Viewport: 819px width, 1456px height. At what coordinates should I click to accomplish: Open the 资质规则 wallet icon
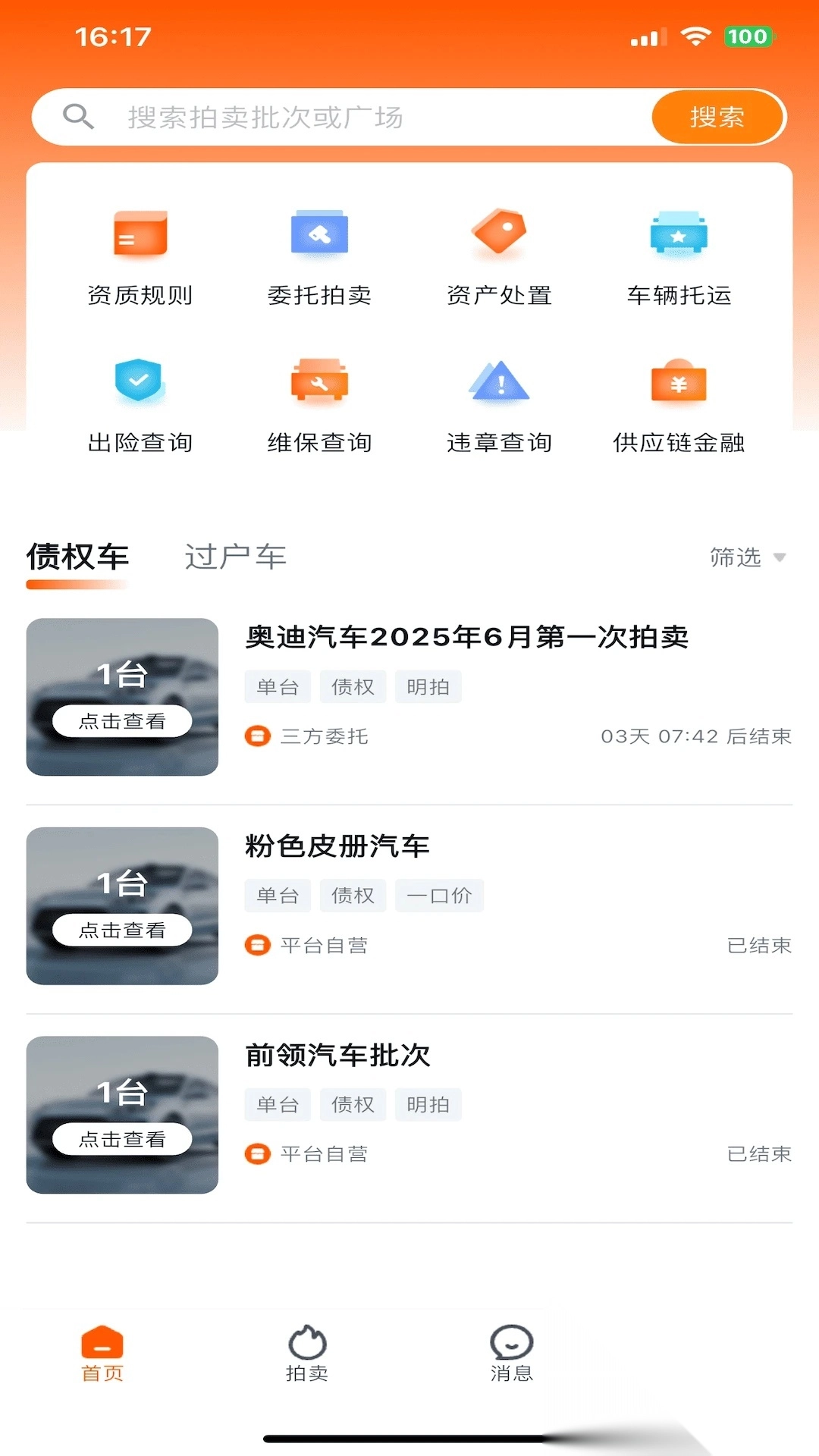point(141,235)
